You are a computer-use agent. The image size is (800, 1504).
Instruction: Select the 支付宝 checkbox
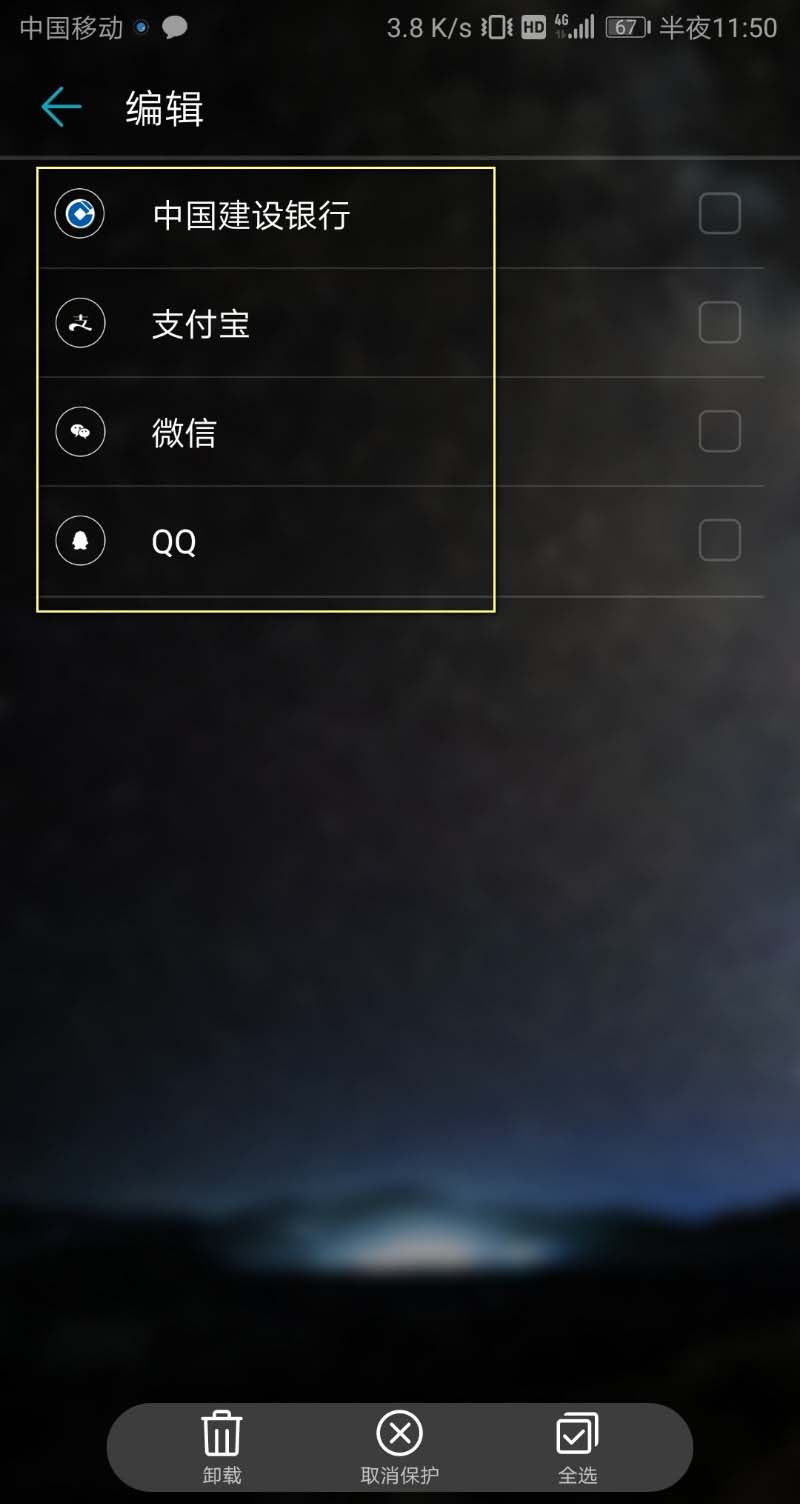click(x=719, y=323)
